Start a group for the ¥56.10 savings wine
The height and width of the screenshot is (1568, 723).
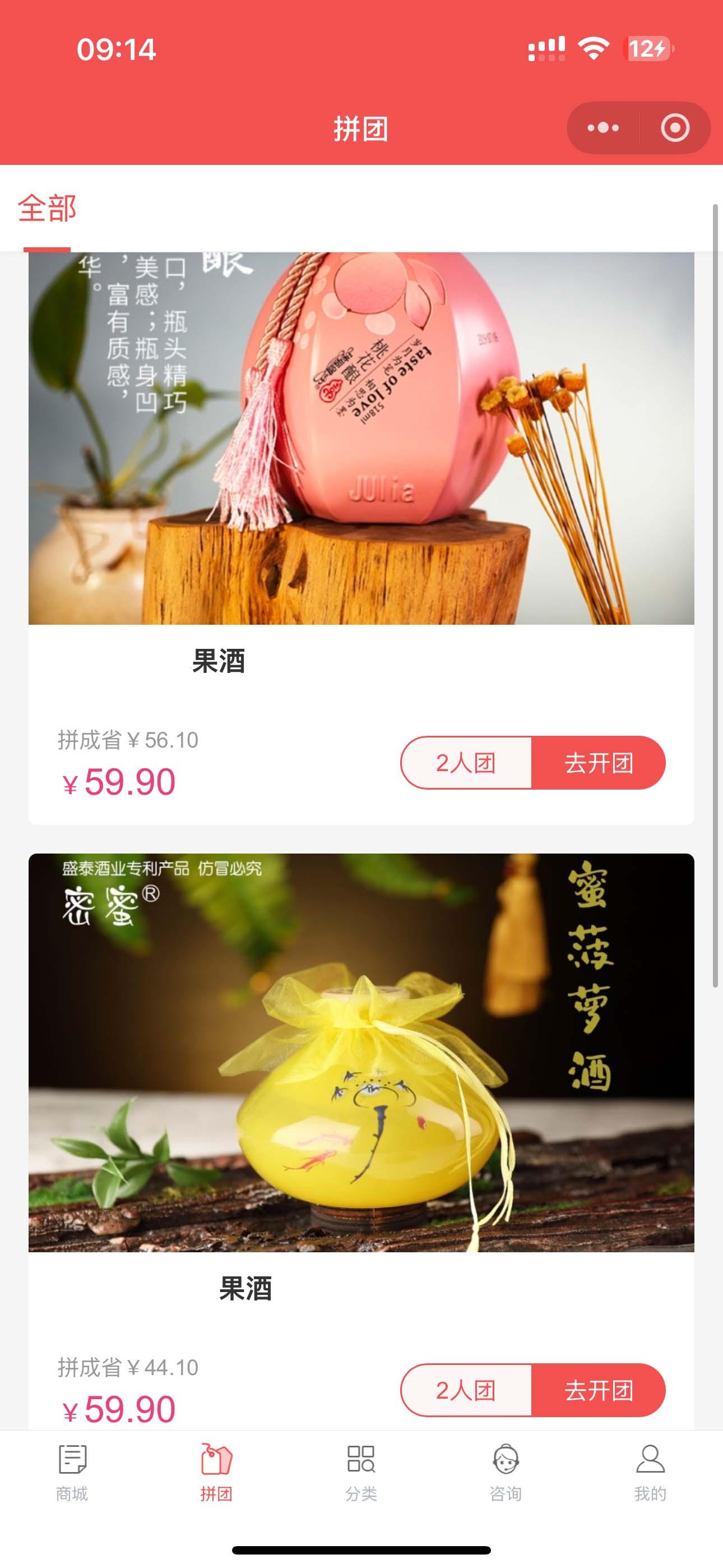pyautogui.click(x=597, y=763)
